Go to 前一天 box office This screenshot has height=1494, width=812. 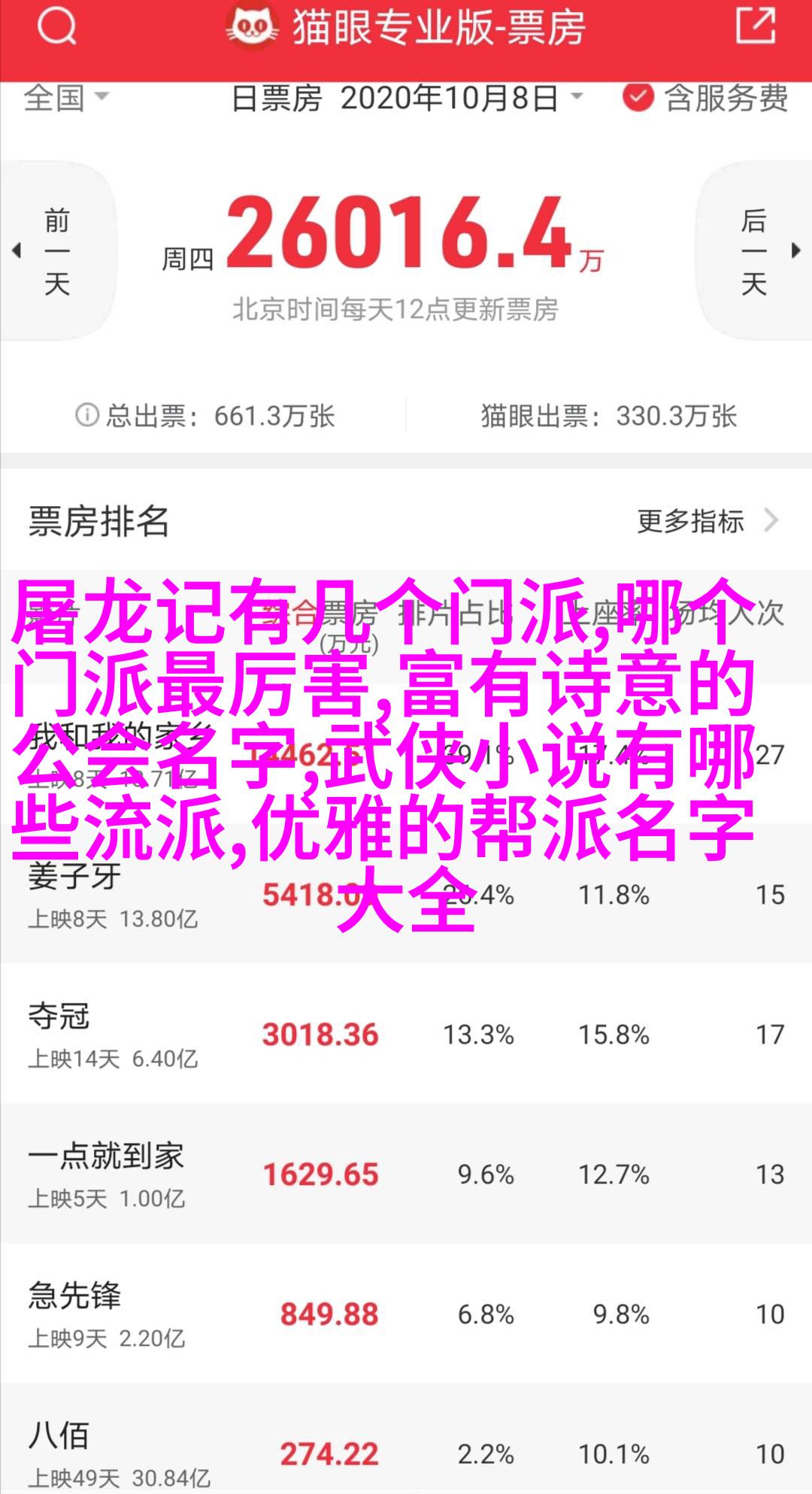click(x=57, y=251)
